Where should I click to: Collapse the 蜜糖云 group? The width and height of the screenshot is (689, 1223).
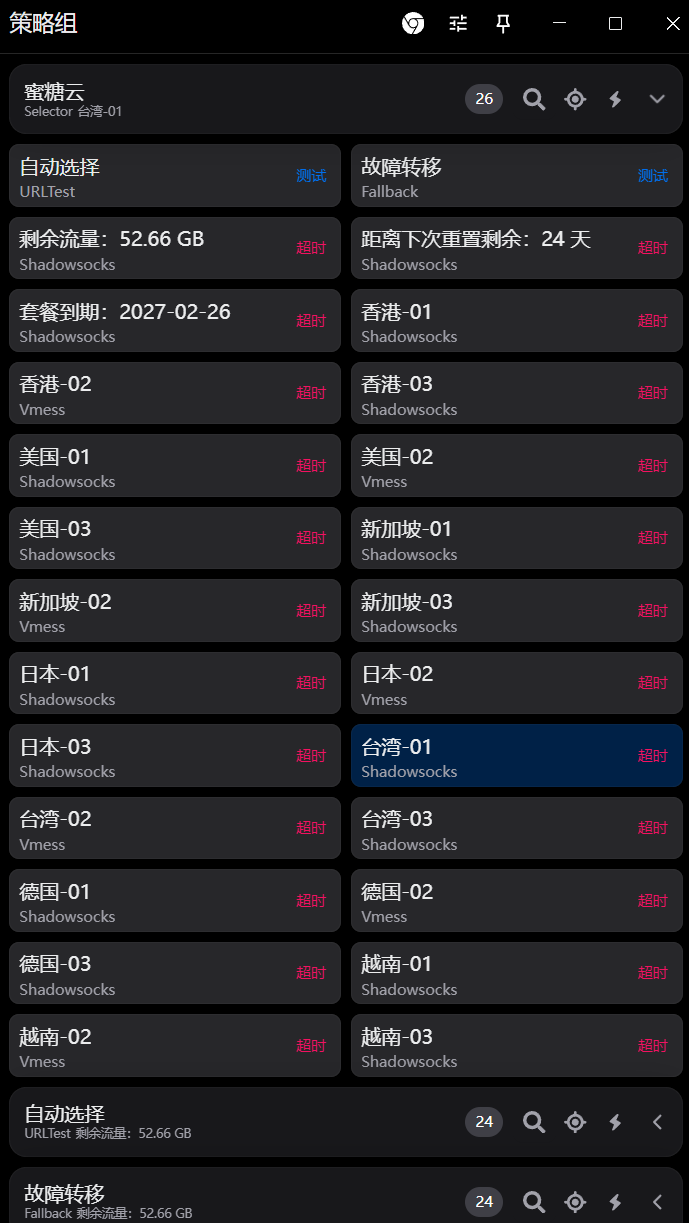pos(657,99)
